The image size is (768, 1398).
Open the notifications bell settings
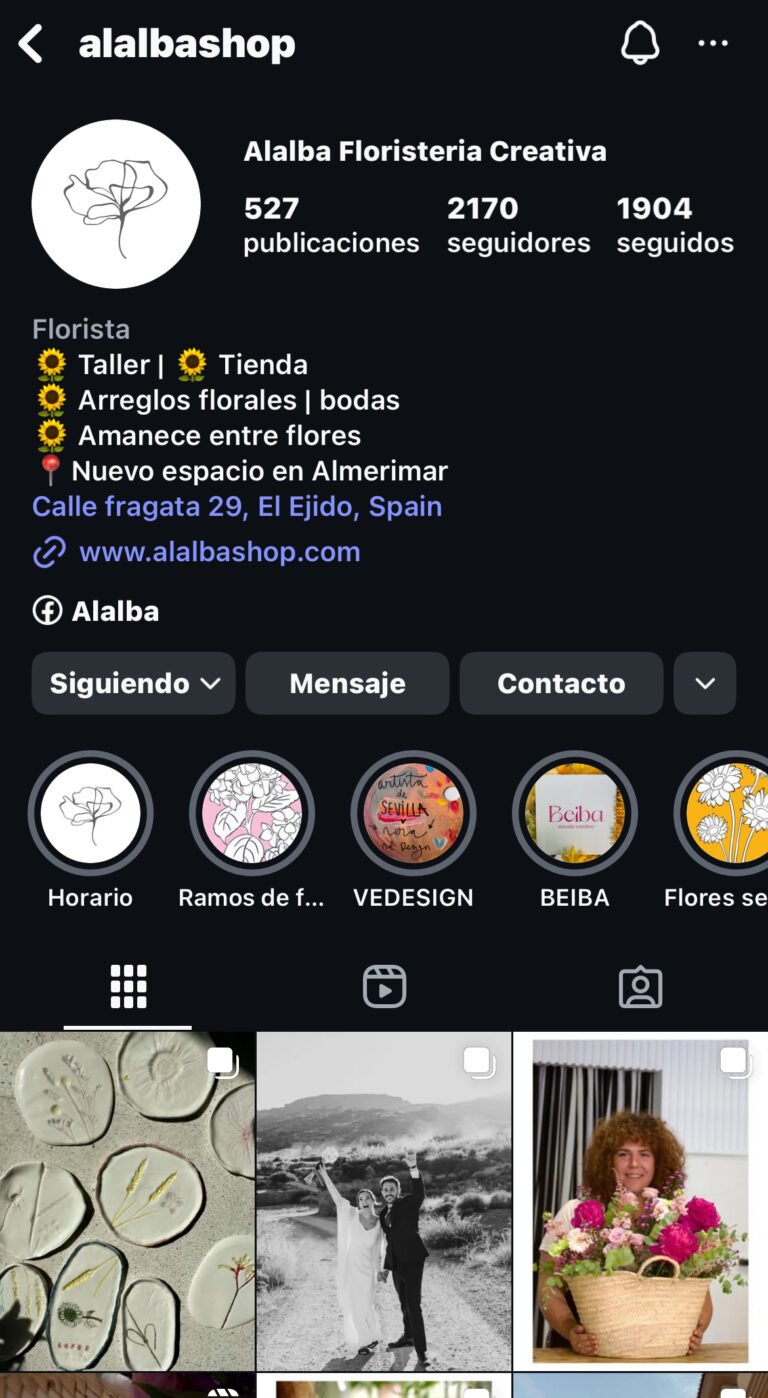pyautogui.click(x=640, y=44)
